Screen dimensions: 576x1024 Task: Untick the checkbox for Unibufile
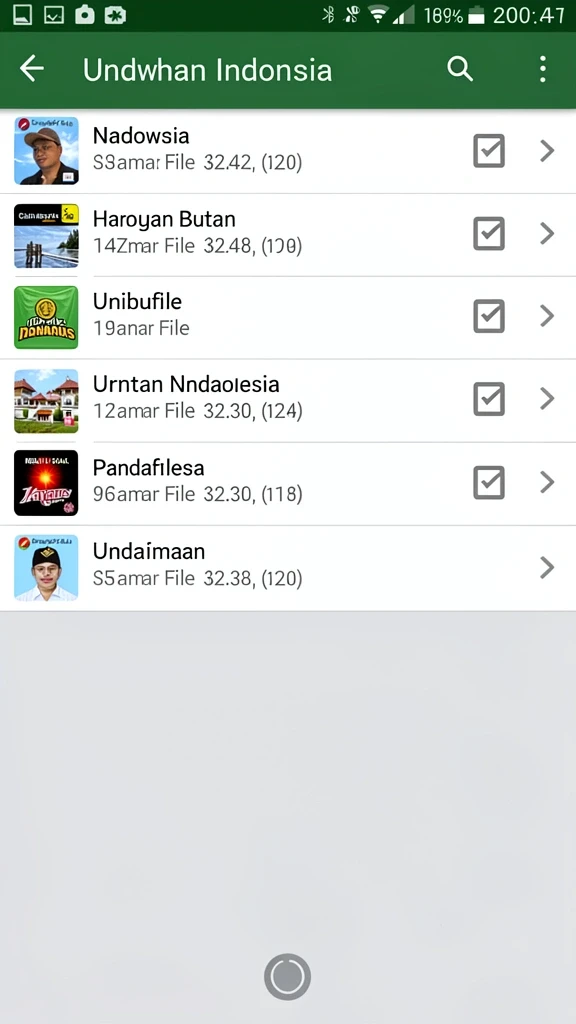click(489, 317)
